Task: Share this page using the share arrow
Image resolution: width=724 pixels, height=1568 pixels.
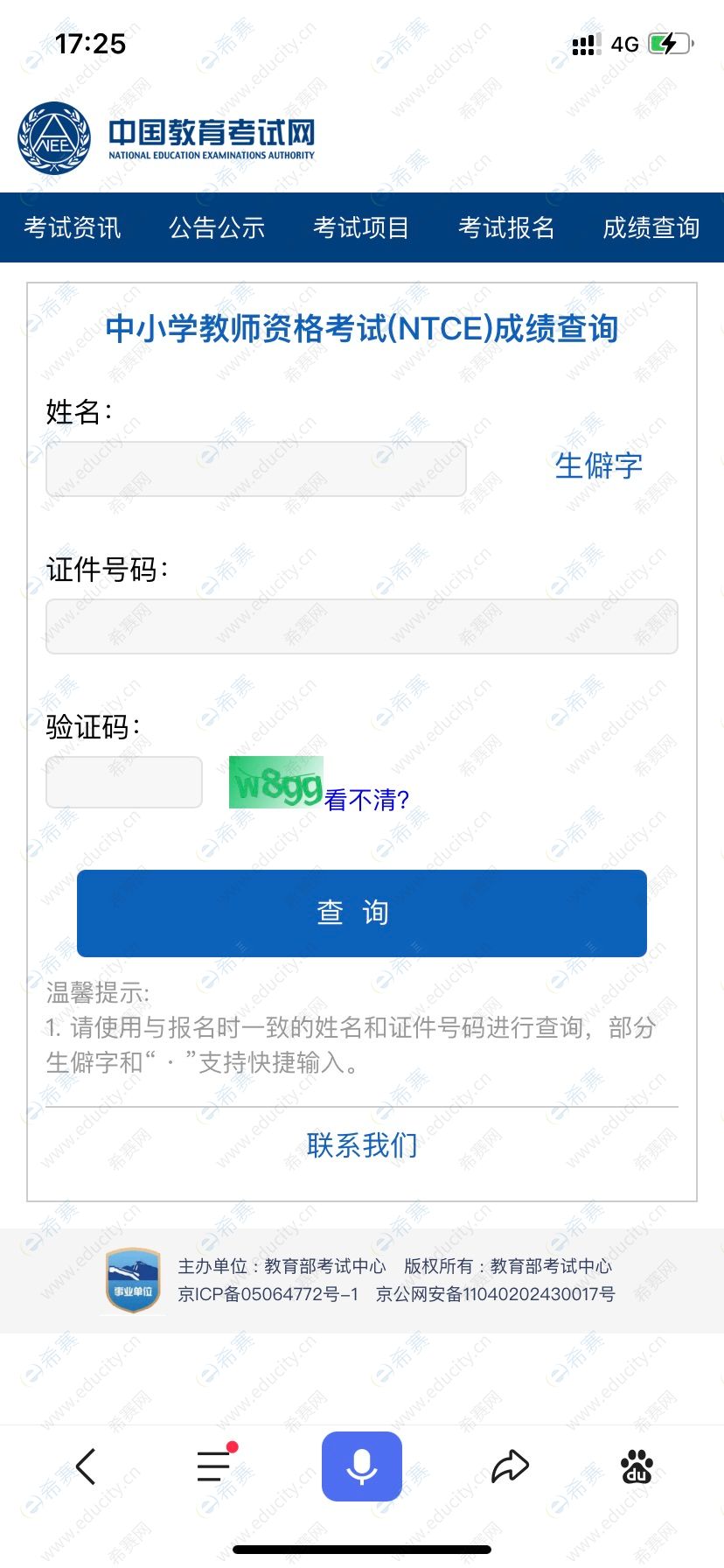Action: point(510,1466)
